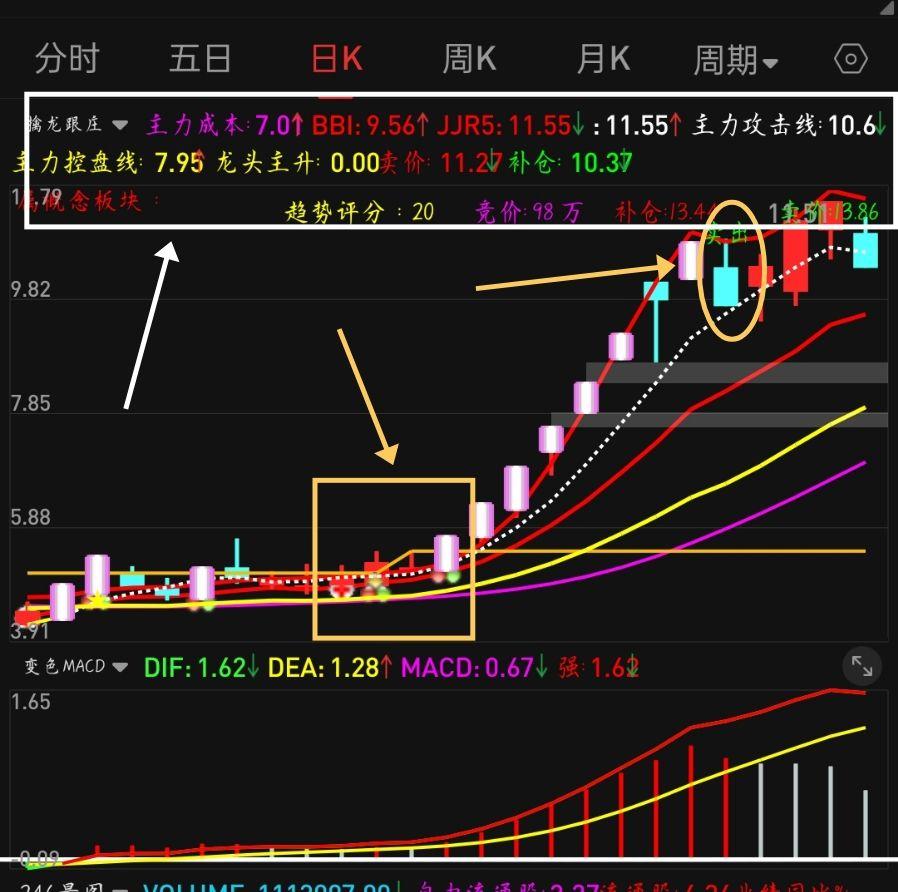Open chart settings hexagon icon
Viewport: 898px width, 892px height.
(850, 59)
